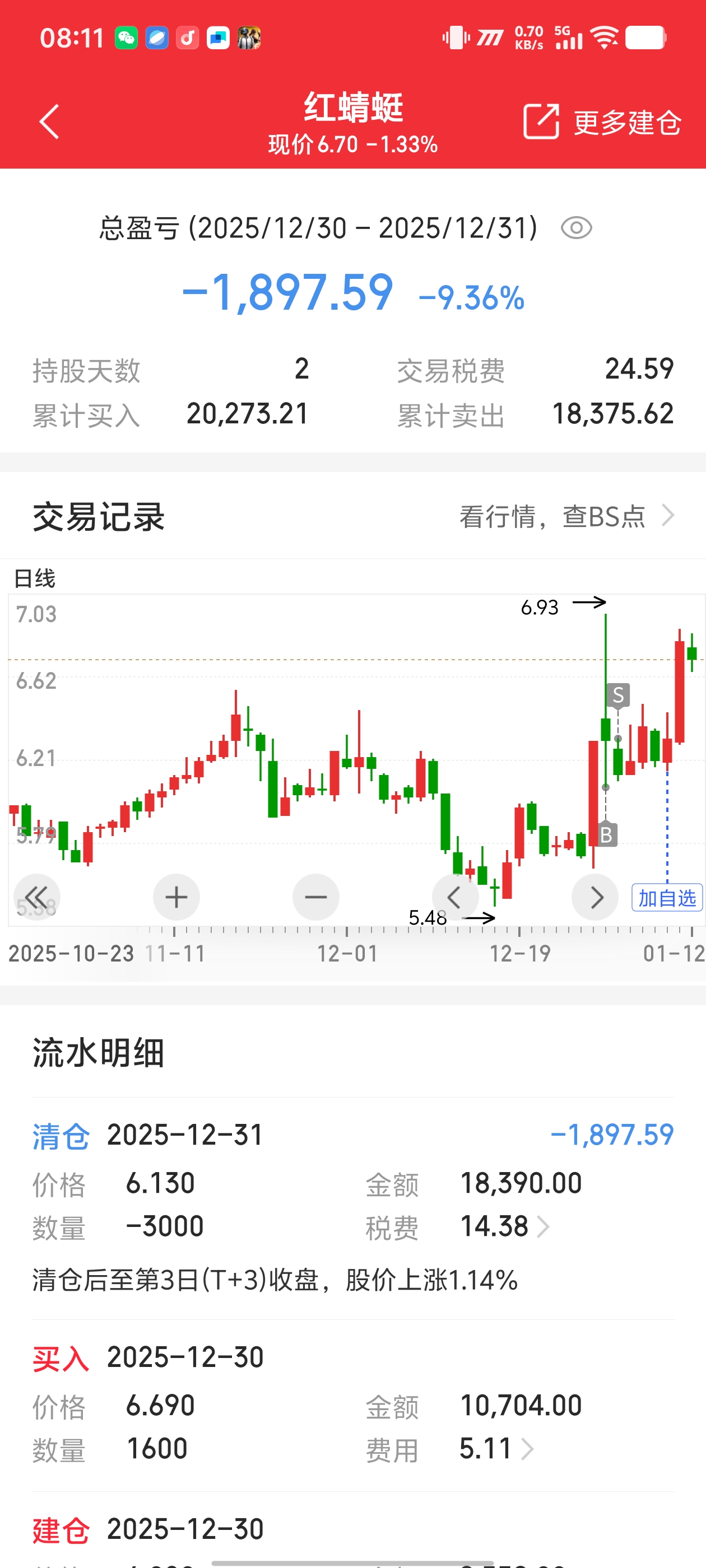Move the chart one step right
This screenshot has height=1568, width=706.
595,897
